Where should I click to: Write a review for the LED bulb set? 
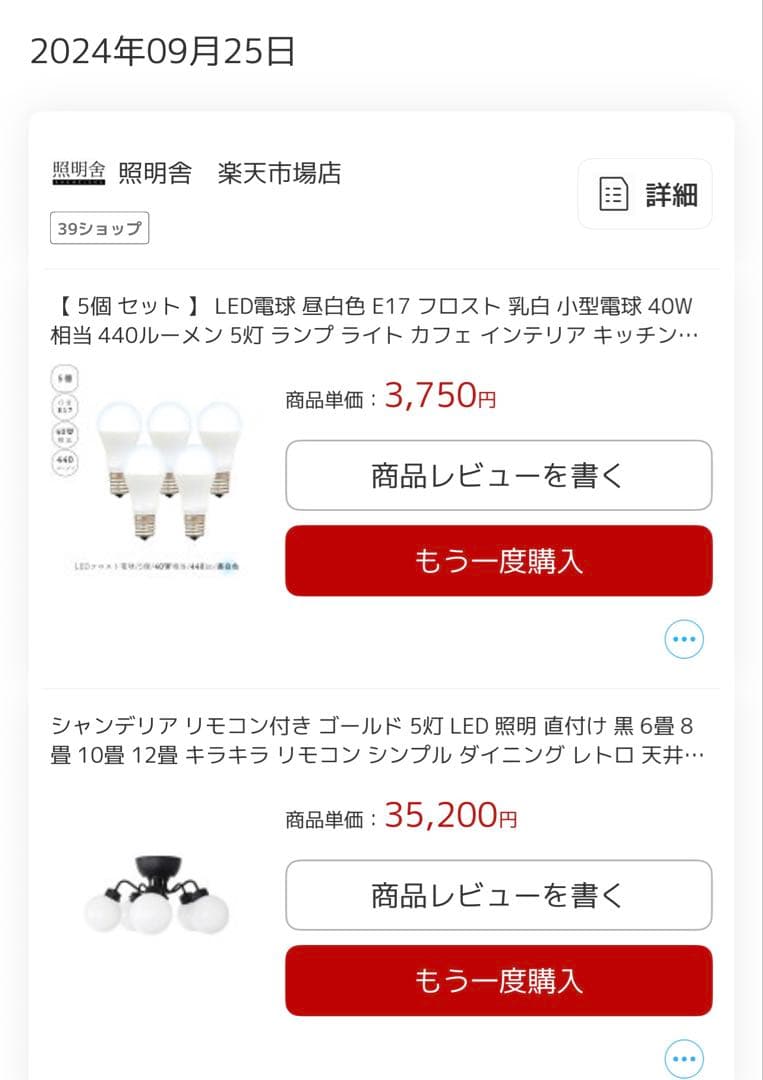tap(498, 476)
